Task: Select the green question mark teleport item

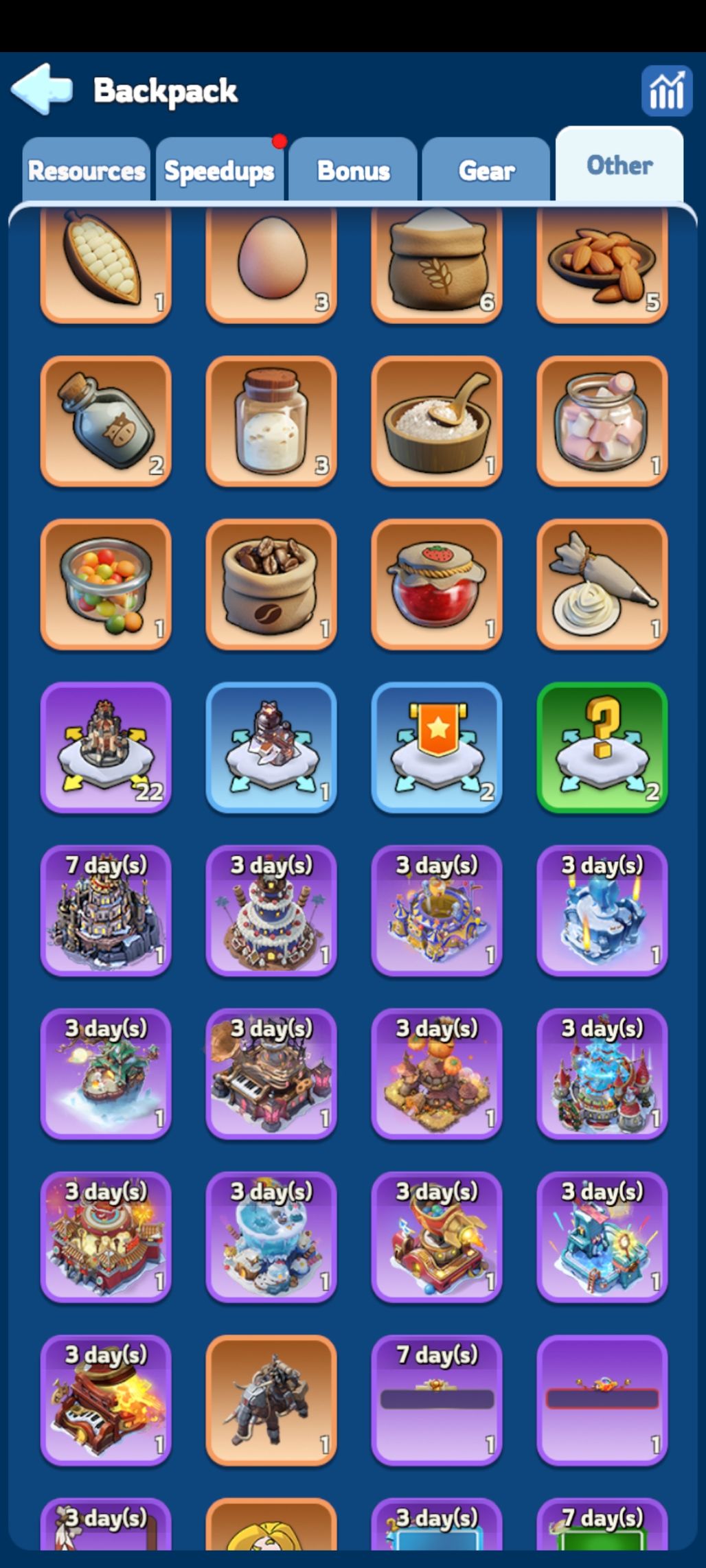Action: (602, 748)
